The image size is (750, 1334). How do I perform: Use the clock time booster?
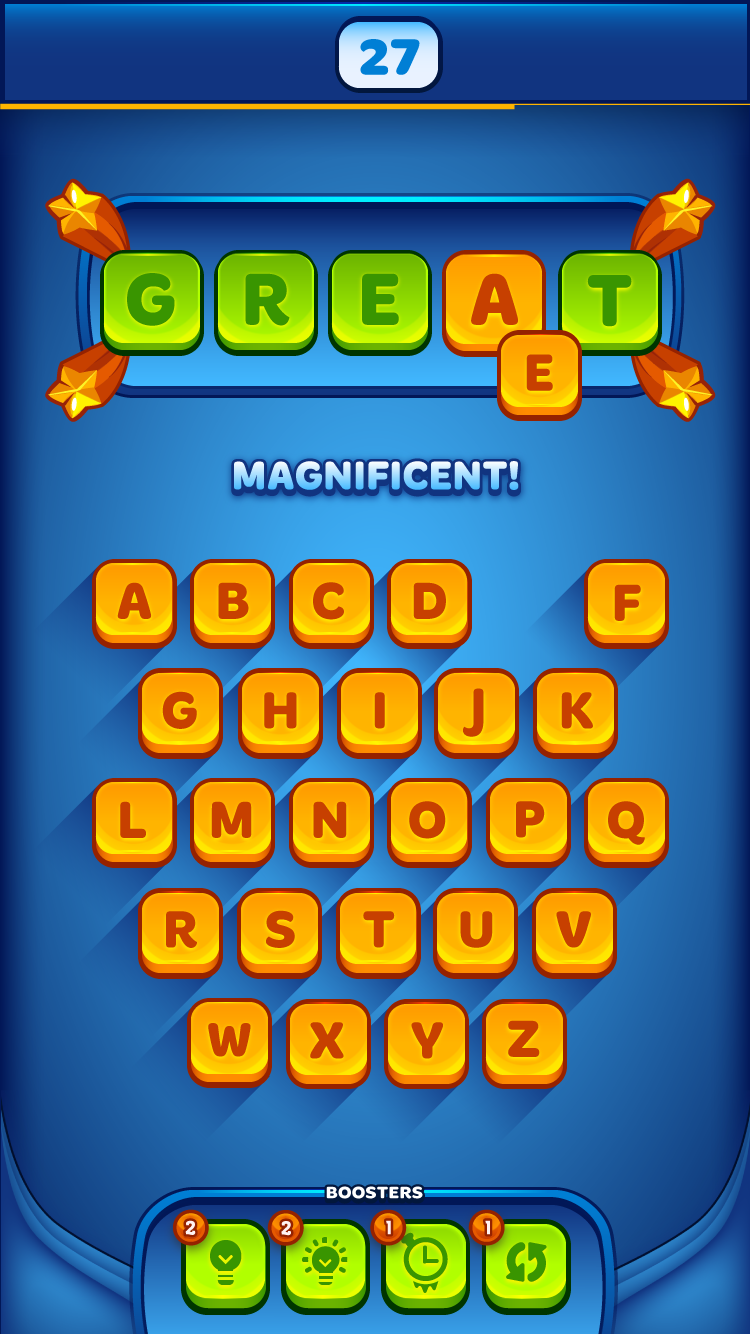(x=426, y=1263)
